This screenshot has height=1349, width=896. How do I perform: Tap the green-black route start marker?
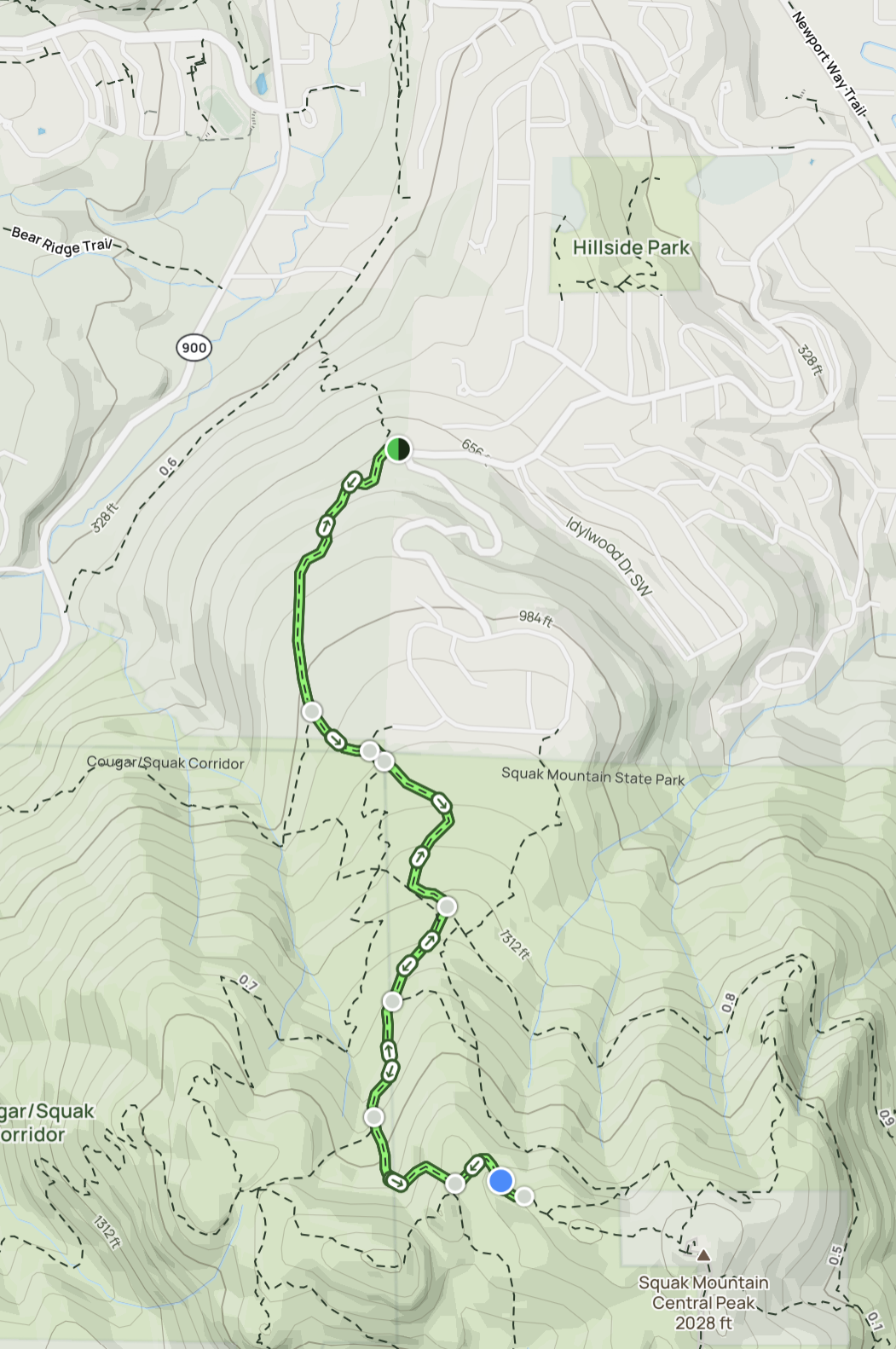(x=398, y=449)
